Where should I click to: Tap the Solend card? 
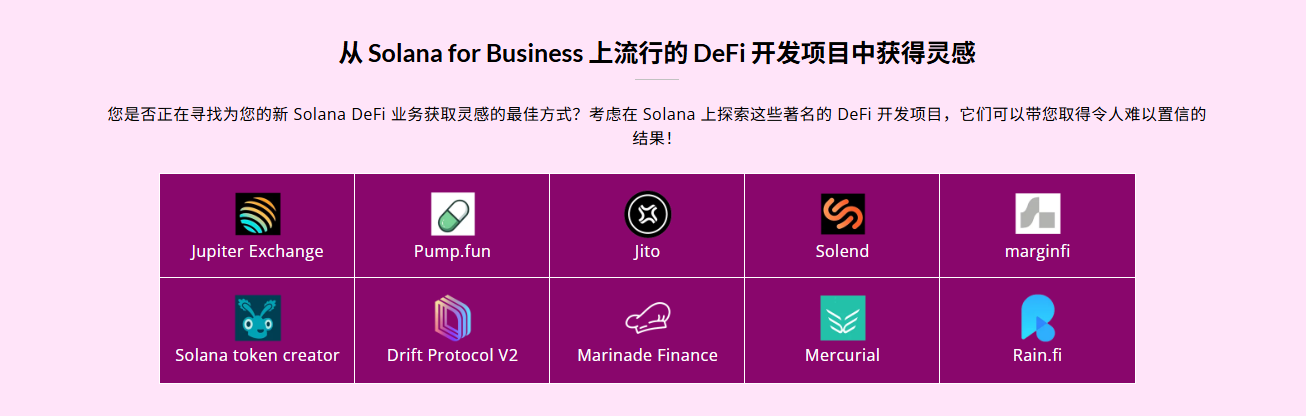[x=842, y=226]
